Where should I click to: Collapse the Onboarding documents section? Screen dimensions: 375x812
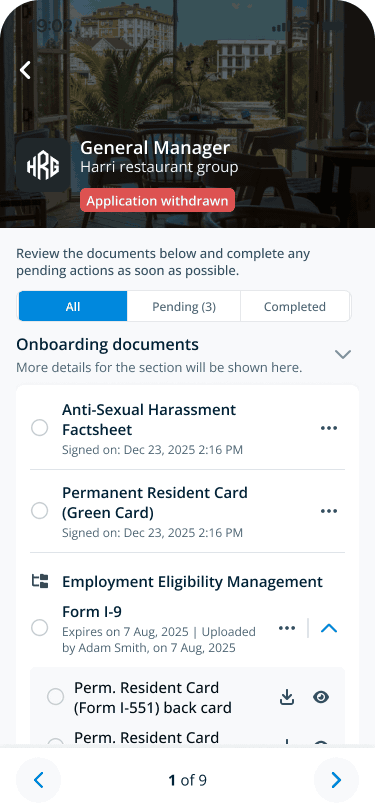(x=343, y=354)
